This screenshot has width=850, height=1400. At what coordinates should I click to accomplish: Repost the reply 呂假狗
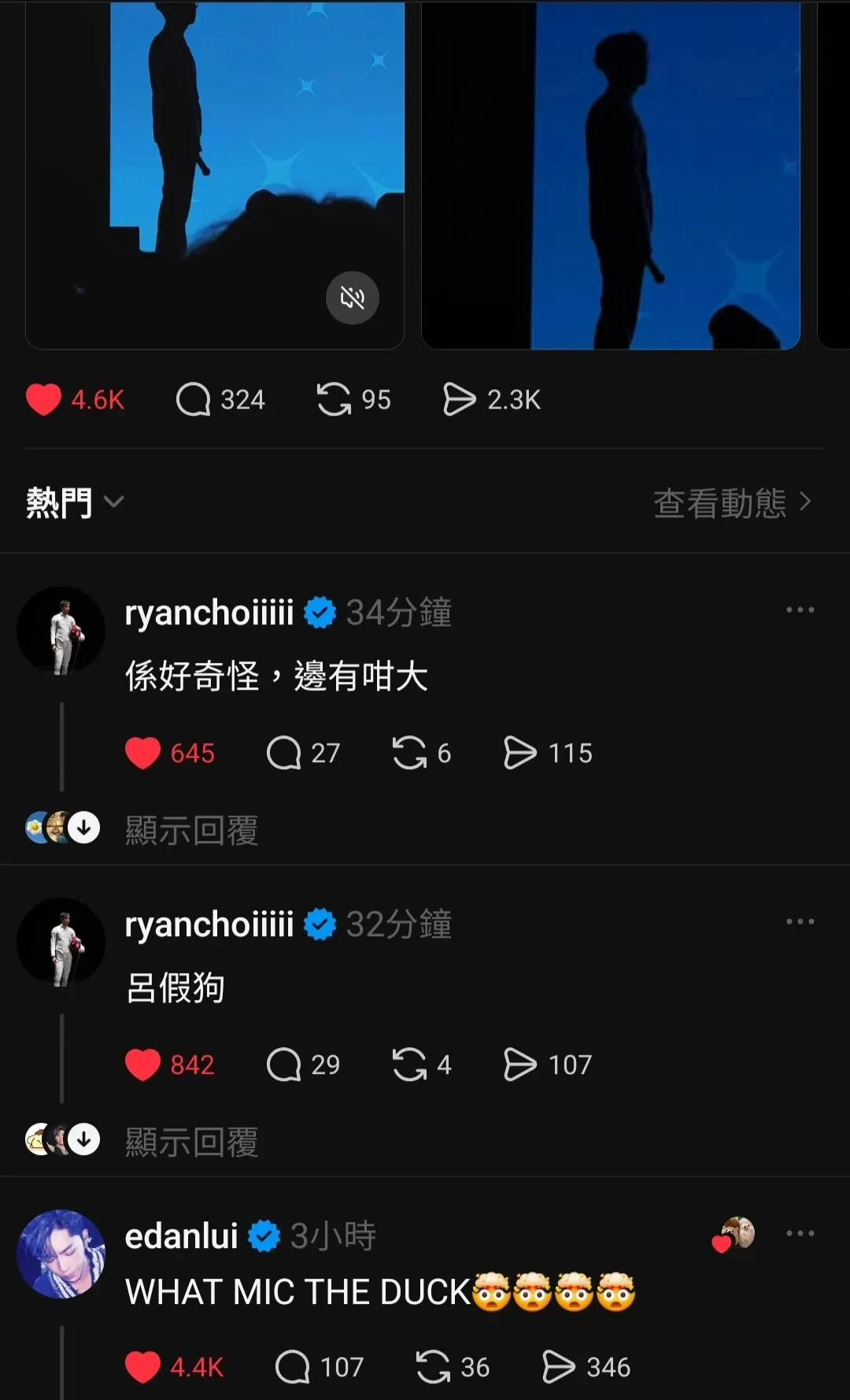[409, 1065]
